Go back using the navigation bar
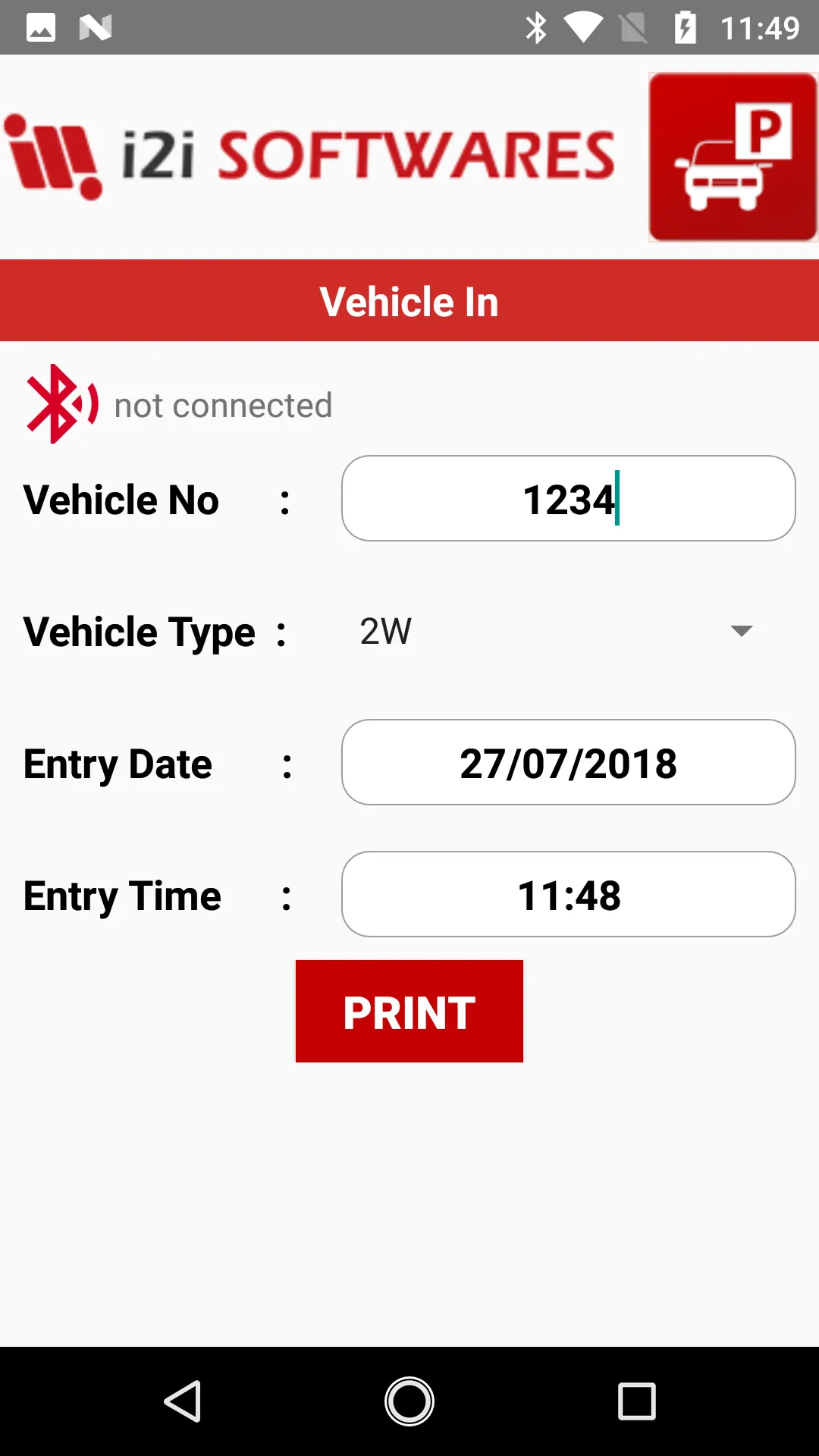 coord(183,1401)
